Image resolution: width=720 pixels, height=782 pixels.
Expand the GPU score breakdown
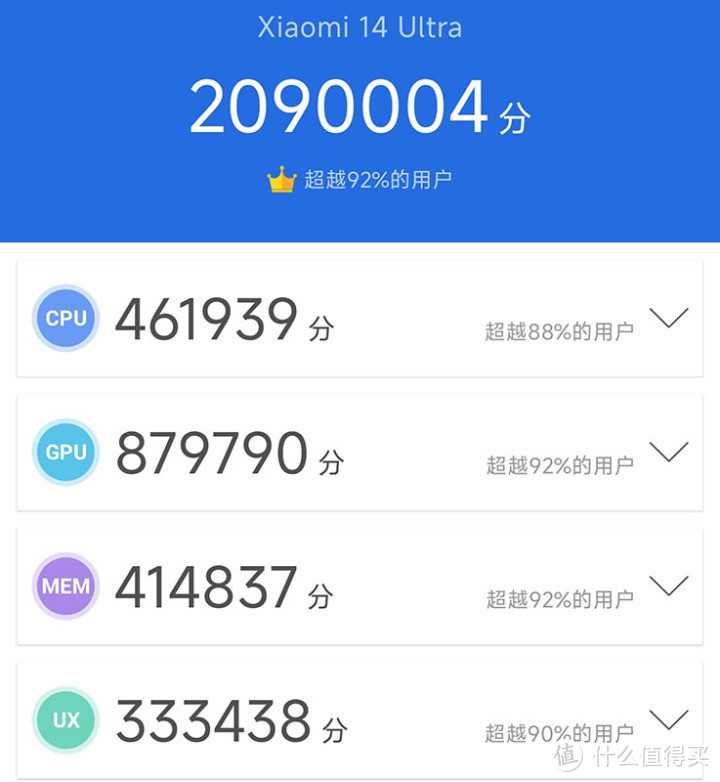tap(668, 452)
